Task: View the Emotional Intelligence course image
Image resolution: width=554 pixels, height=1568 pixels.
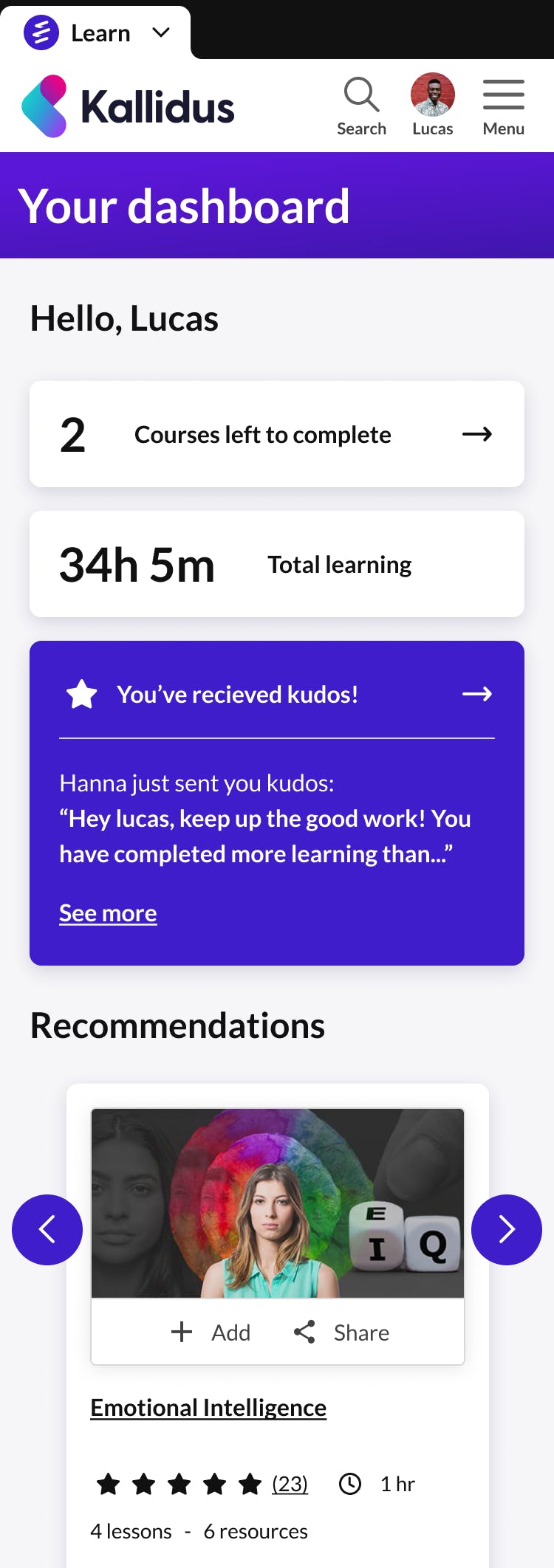Action: 277,1203
